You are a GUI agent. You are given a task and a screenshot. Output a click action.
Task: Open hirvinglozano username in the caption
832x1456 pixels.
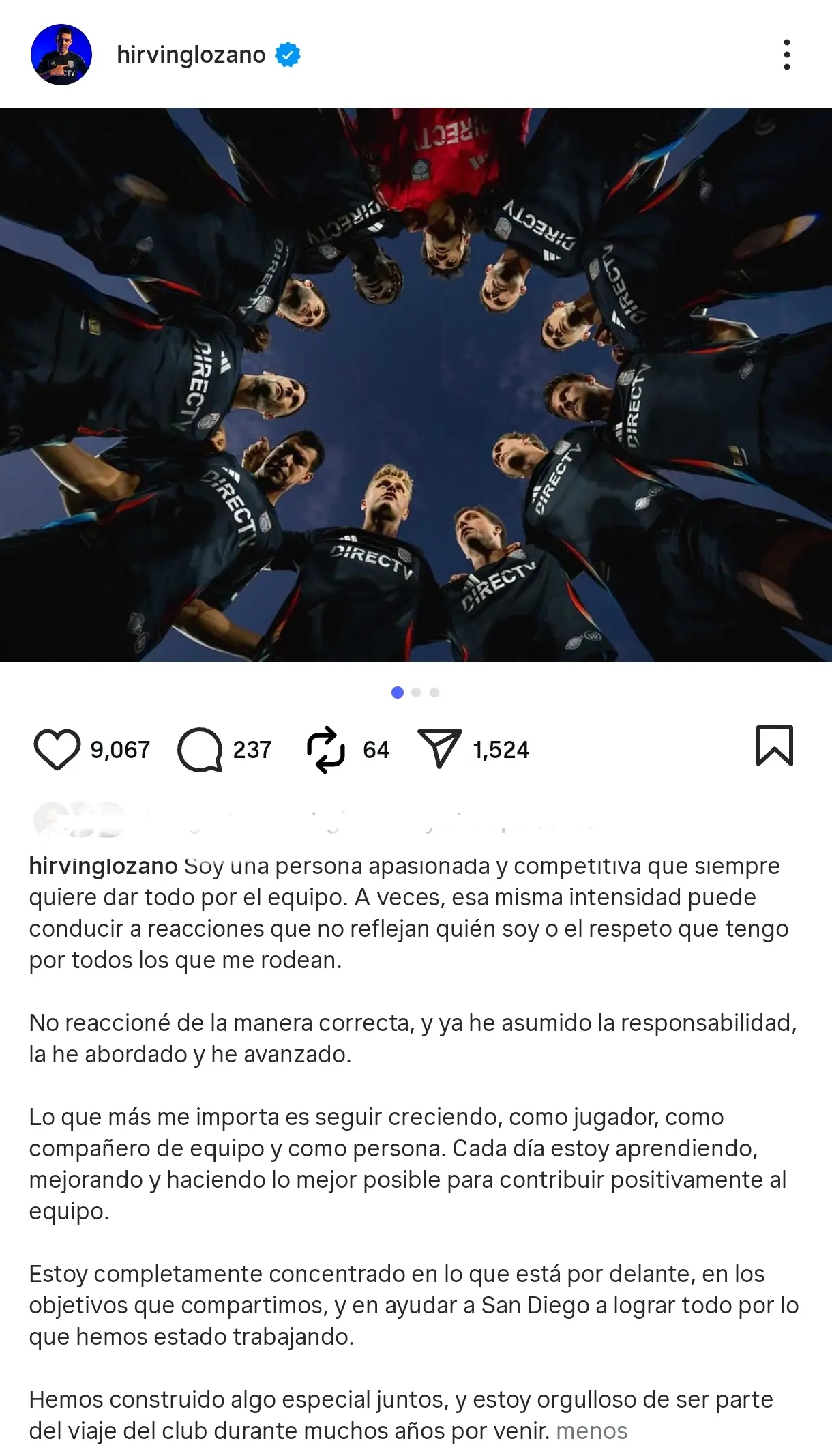[x=103, y=866]
